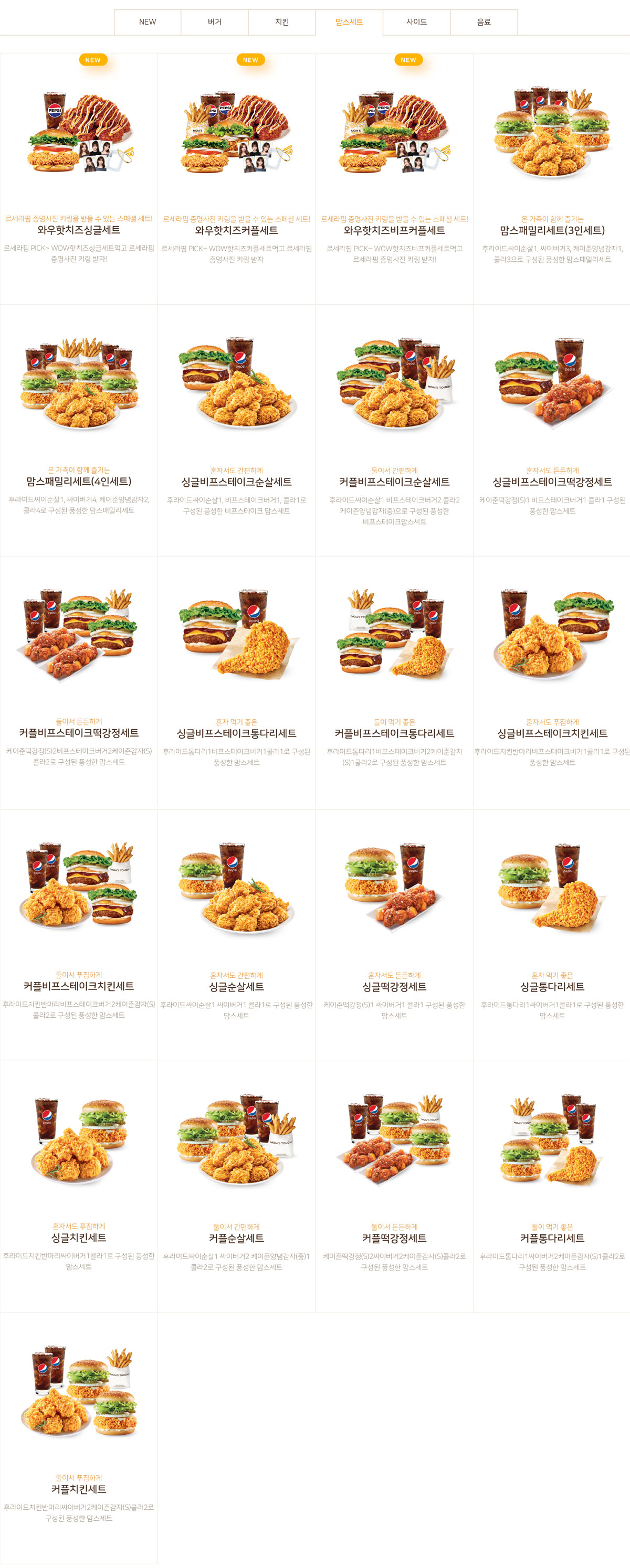Viewport: 630px width, 1568px height.
Task: Select the 싱글떡강정세트 menu item
Action: click(x=394, y=986)
